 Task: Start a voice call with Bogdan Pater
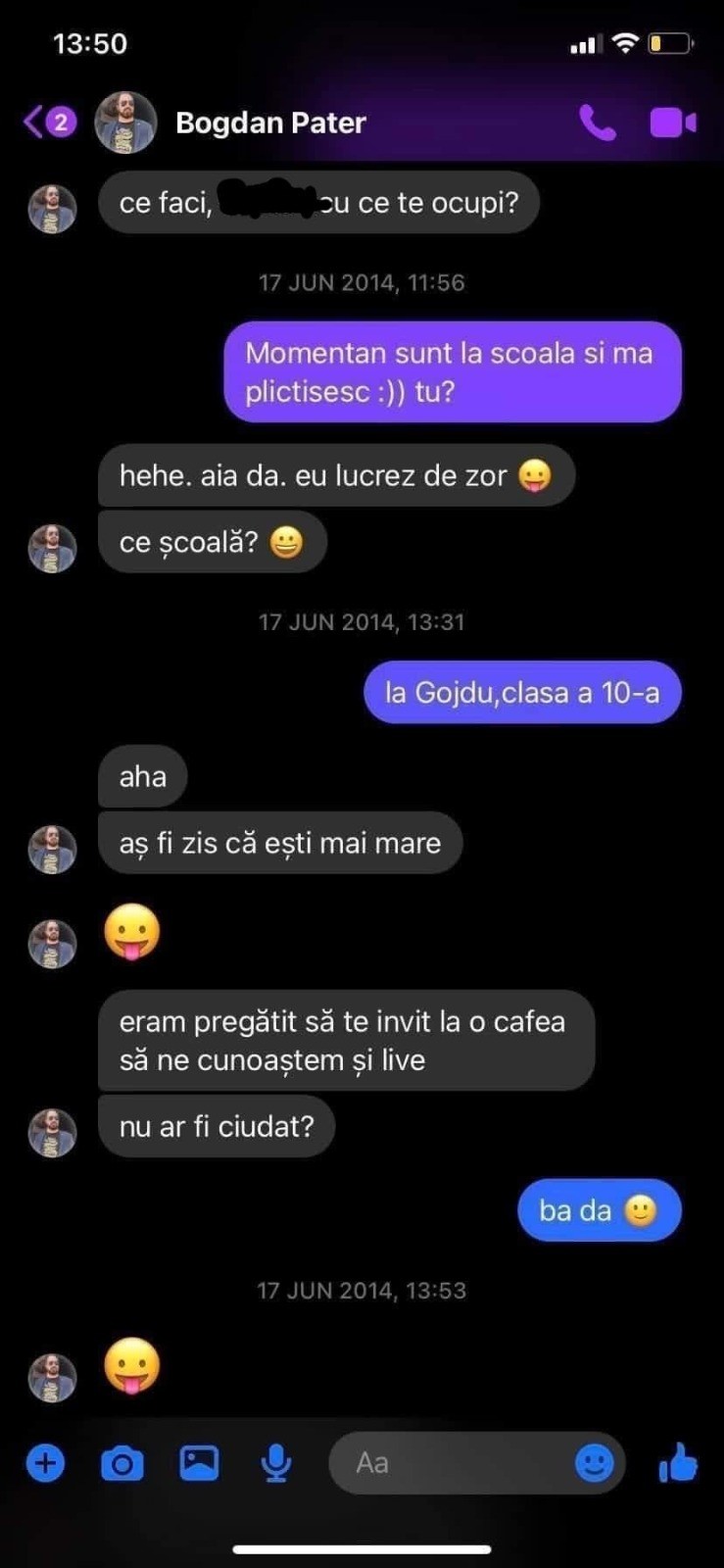(598, 122)
